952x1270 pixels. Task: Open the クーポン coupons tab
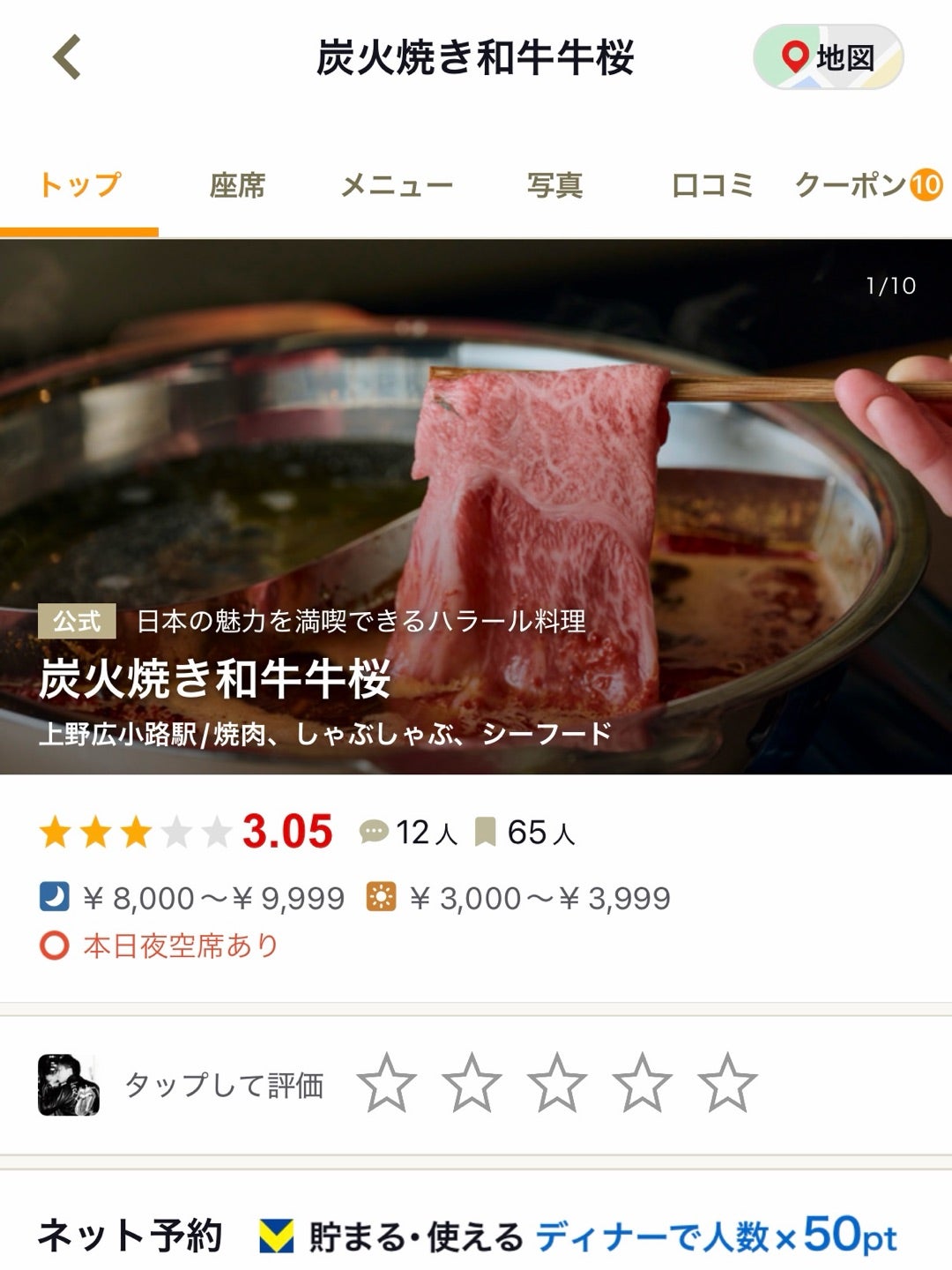click(867, 185)
